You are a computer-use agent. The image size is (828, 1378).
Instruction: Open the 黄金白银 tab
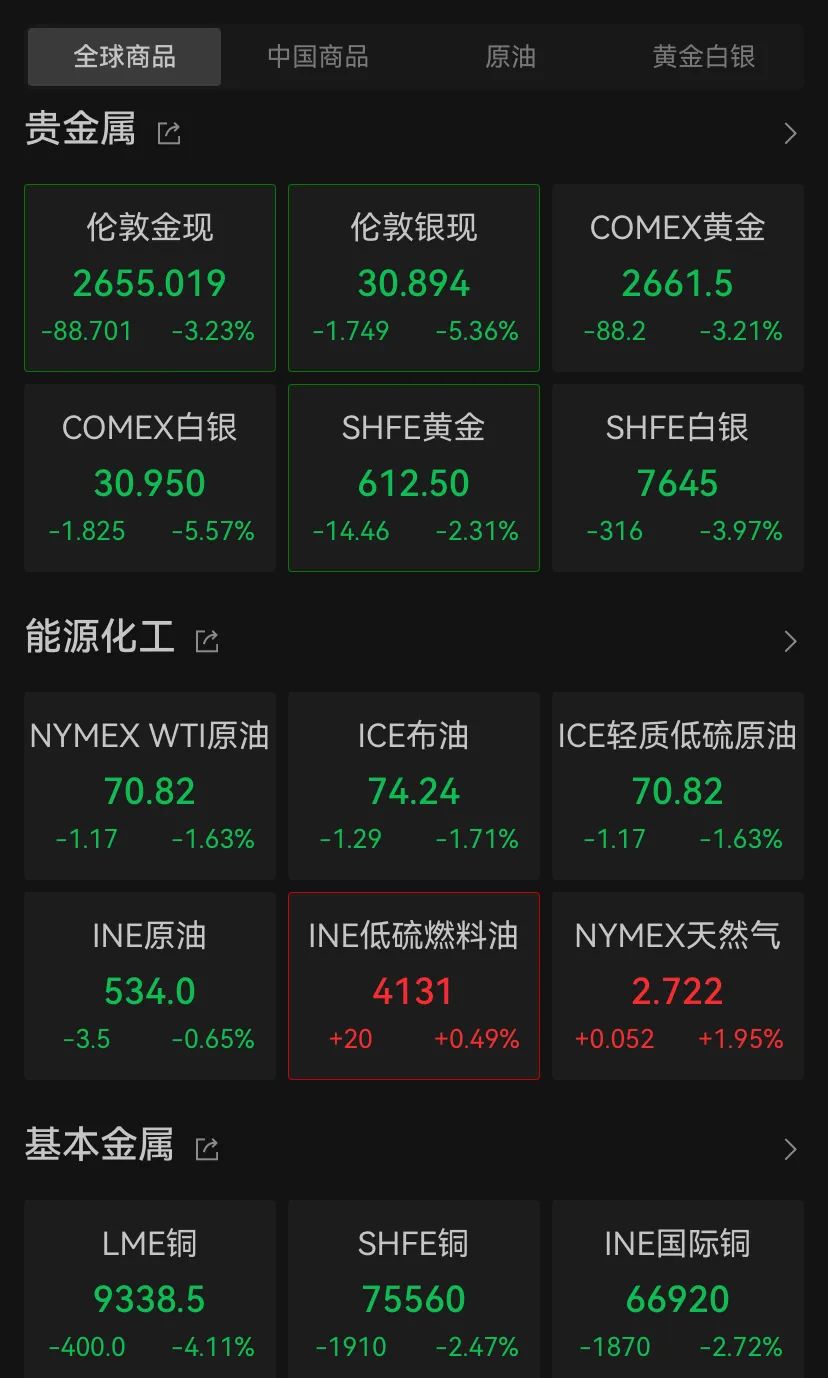click(x=703, y=57)
